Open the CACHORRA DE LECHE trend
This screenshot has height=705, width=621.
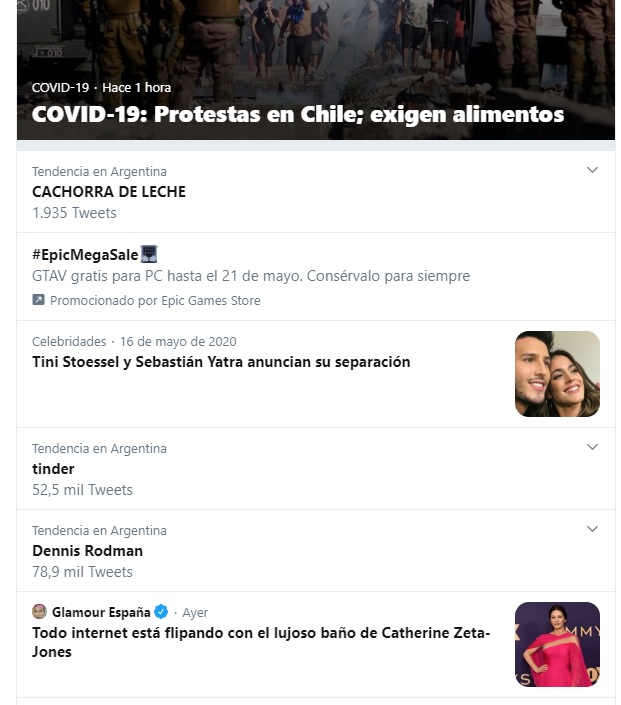(109, 192)
